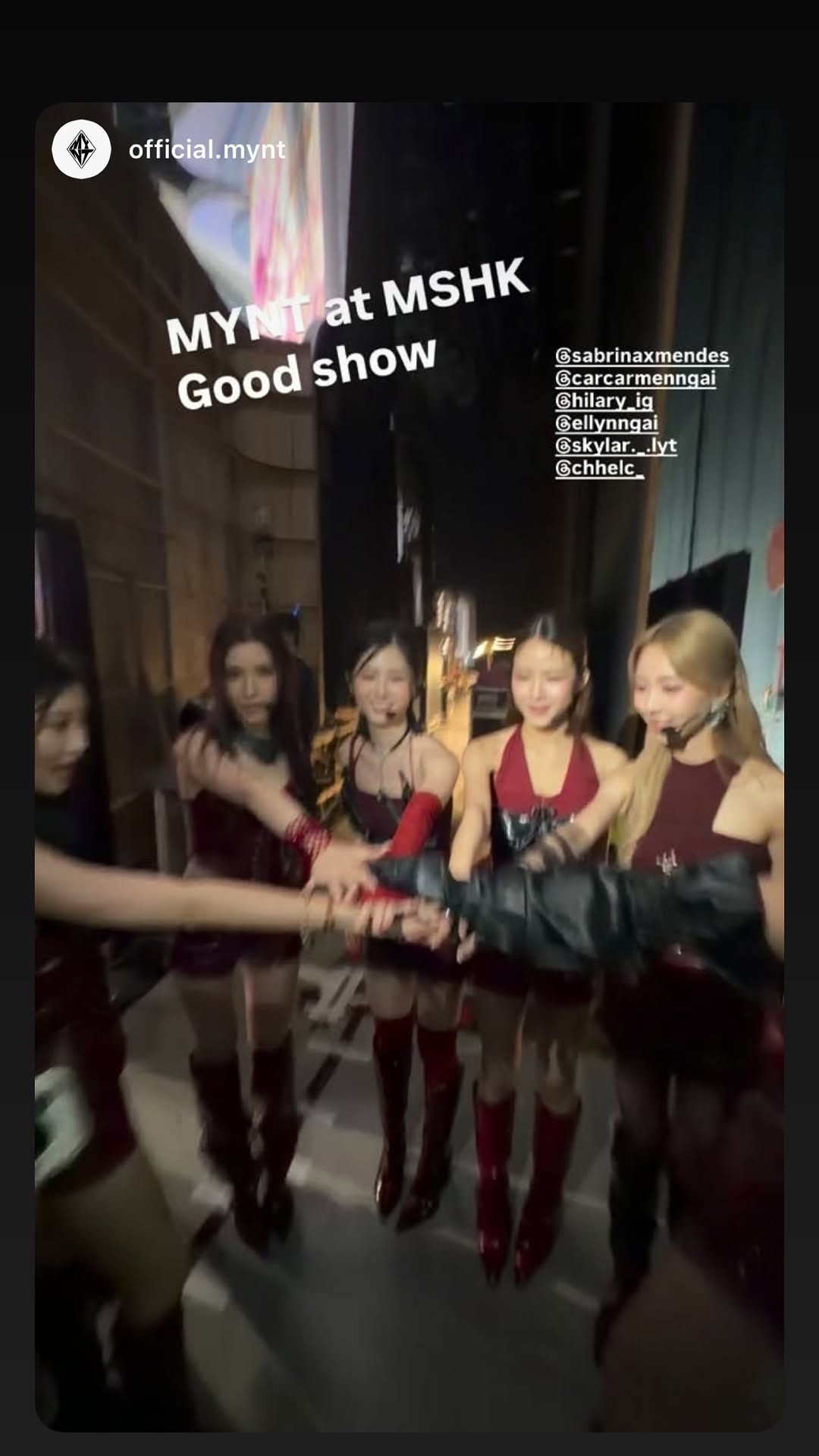Open the @ellynngai mention
Image resolution: width=819 pixels, height=1456 pixels.
coord(607,423)
